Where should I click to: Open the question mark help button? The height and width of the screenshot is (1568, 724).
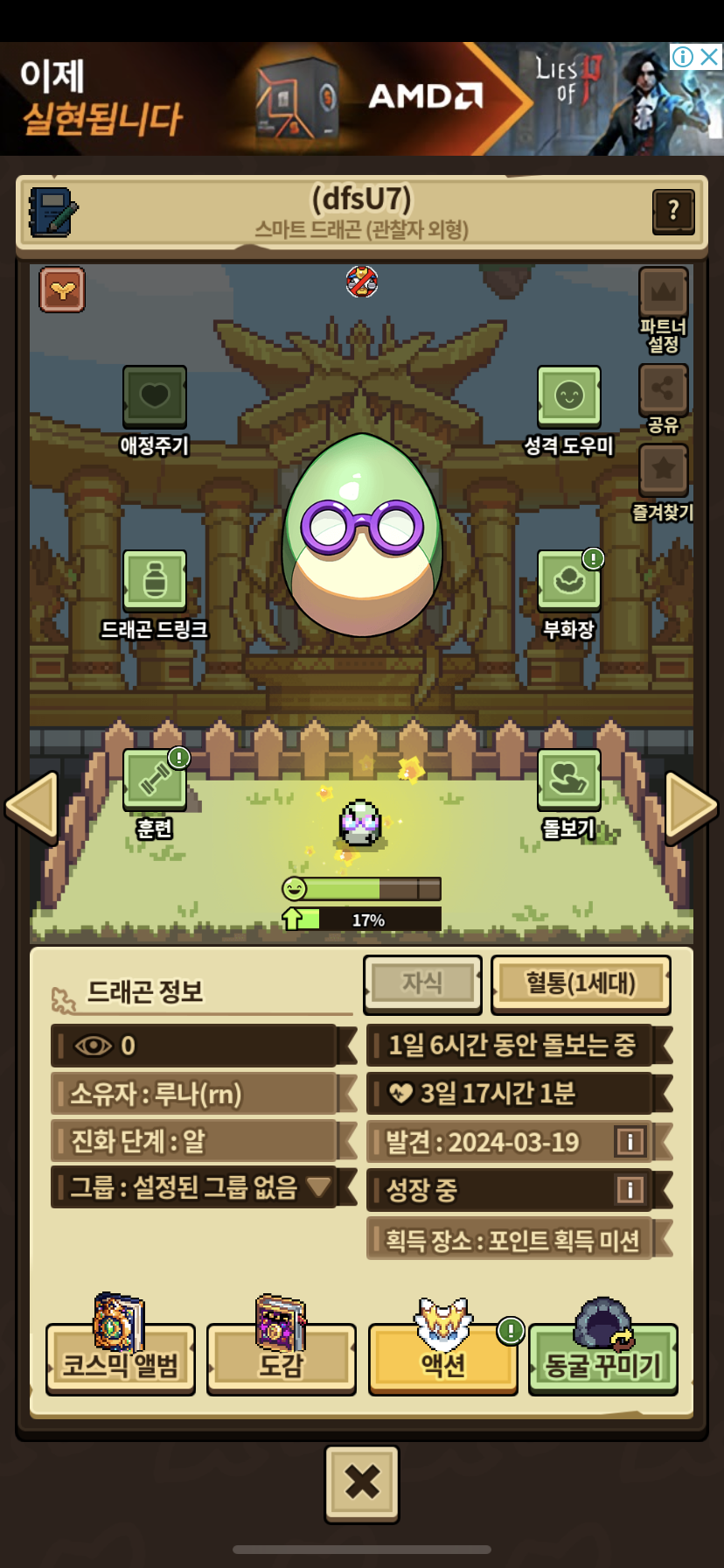coord(672,211)
